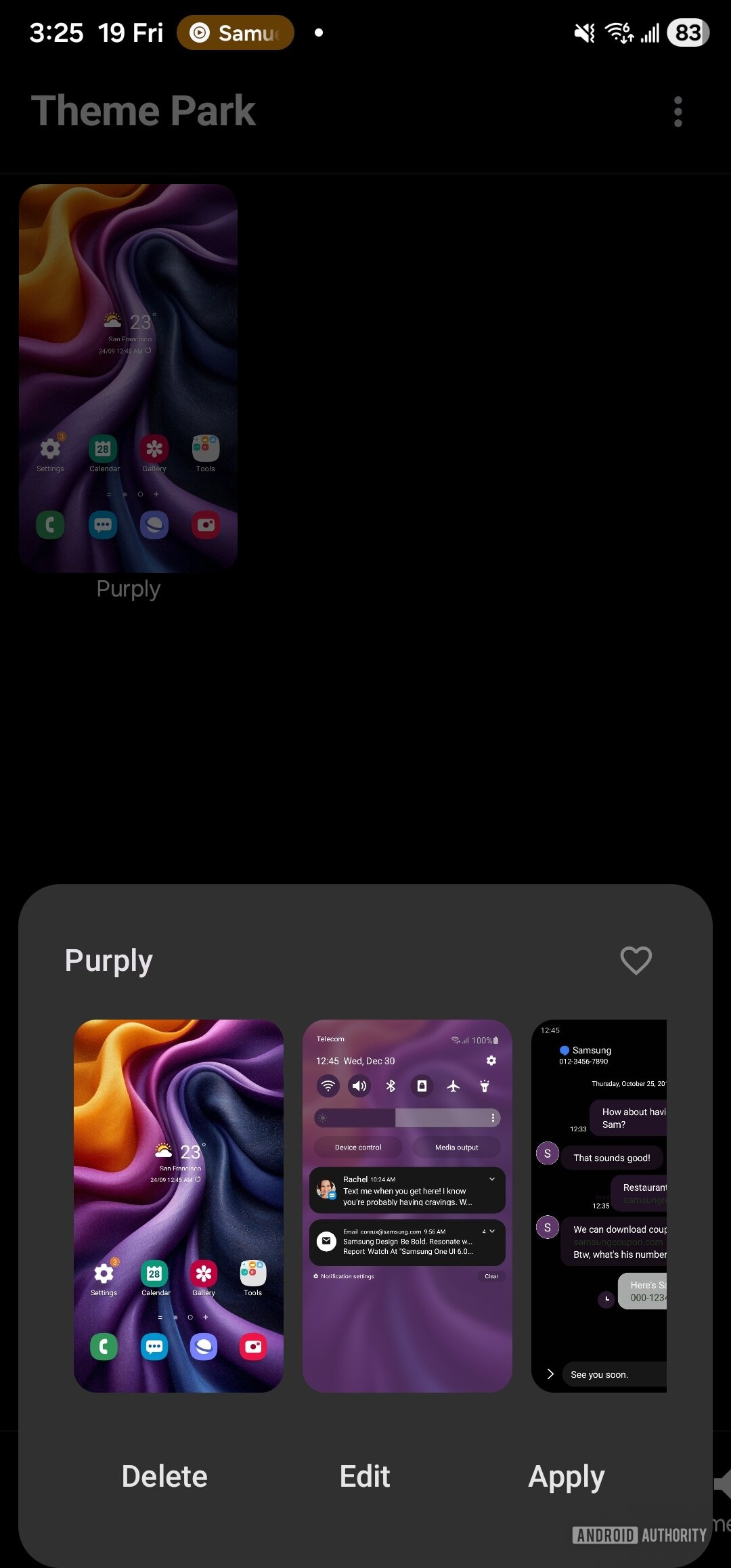
Task: Select the Purply theme card in grid
Action: point(129,379)
